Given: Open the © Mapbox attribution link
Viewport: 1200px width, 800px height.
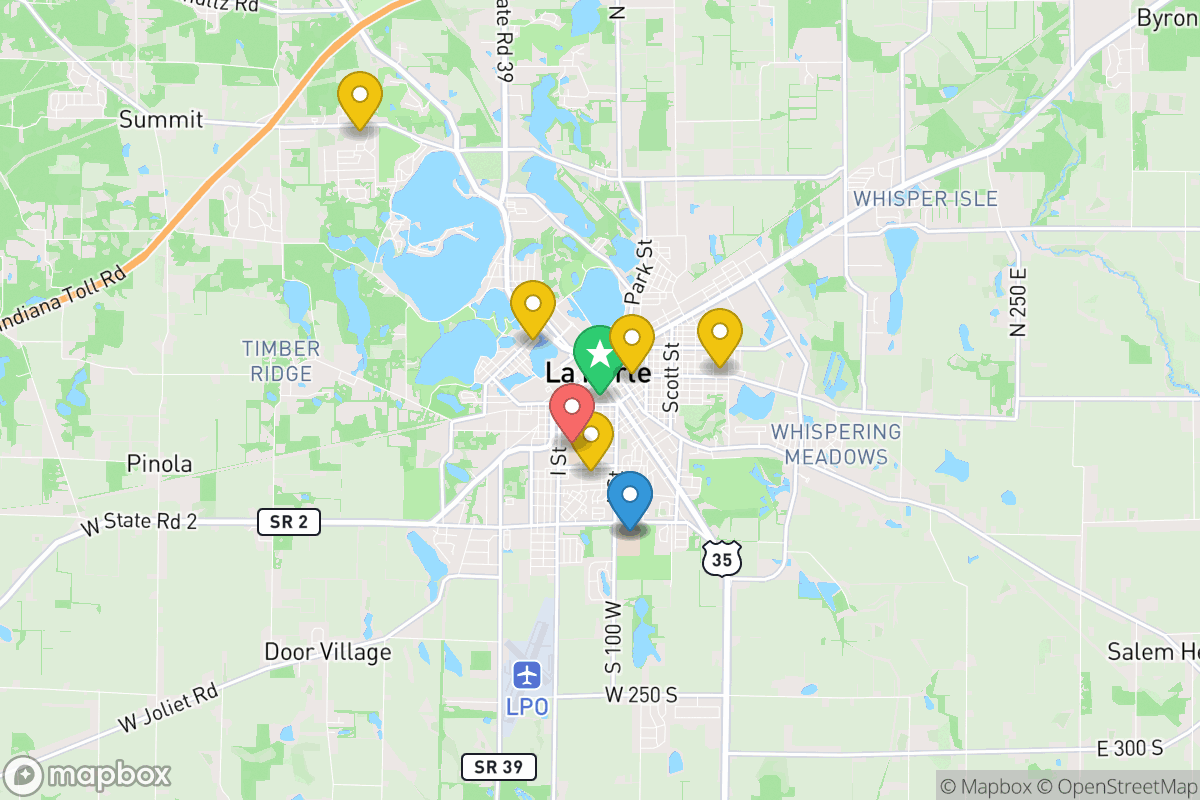Looking at the screenshot, I should pos(984,786).
